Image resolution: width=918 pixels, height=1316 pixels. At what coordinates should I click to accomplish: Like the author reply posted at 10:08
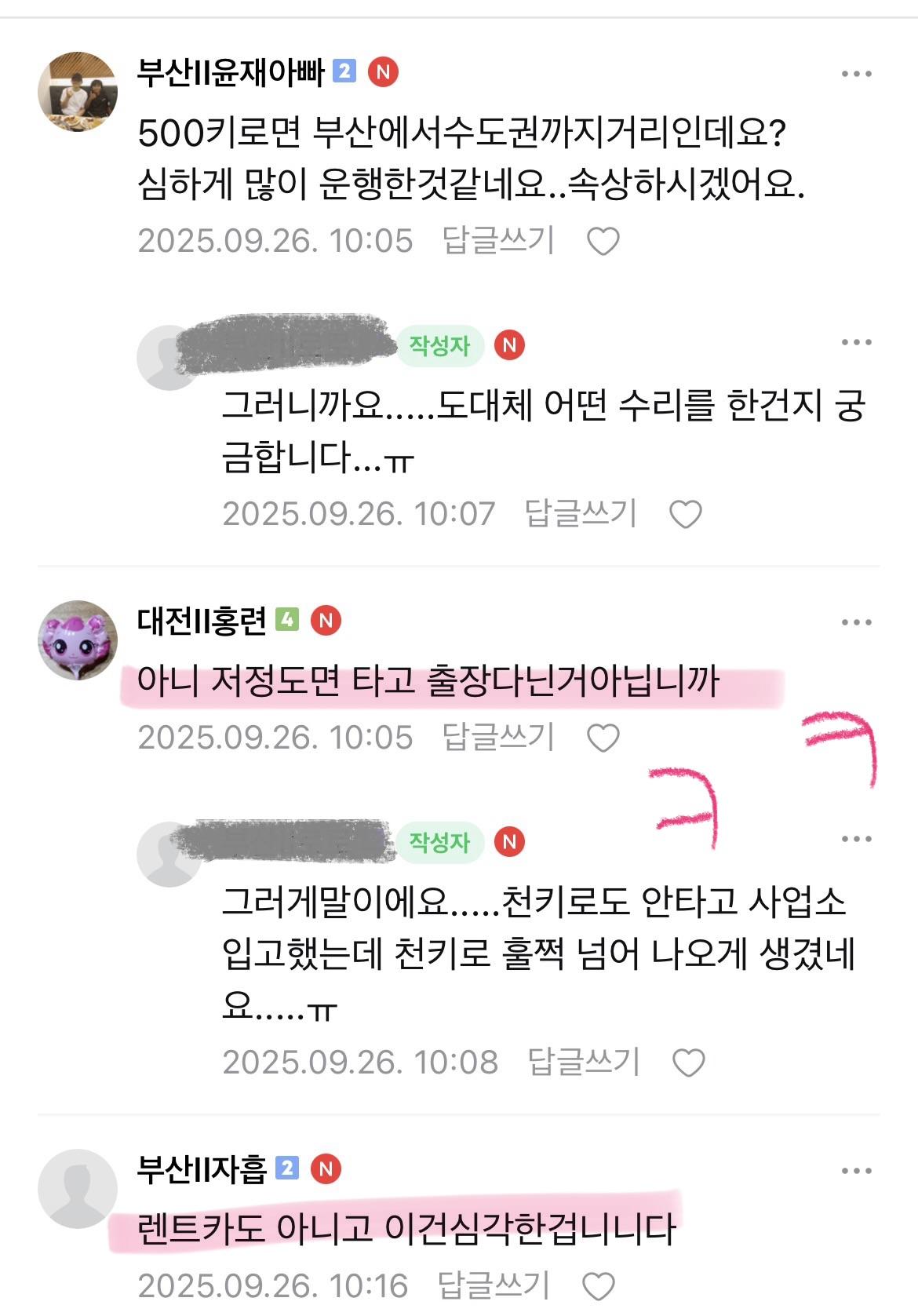(x=689, y=1063)
